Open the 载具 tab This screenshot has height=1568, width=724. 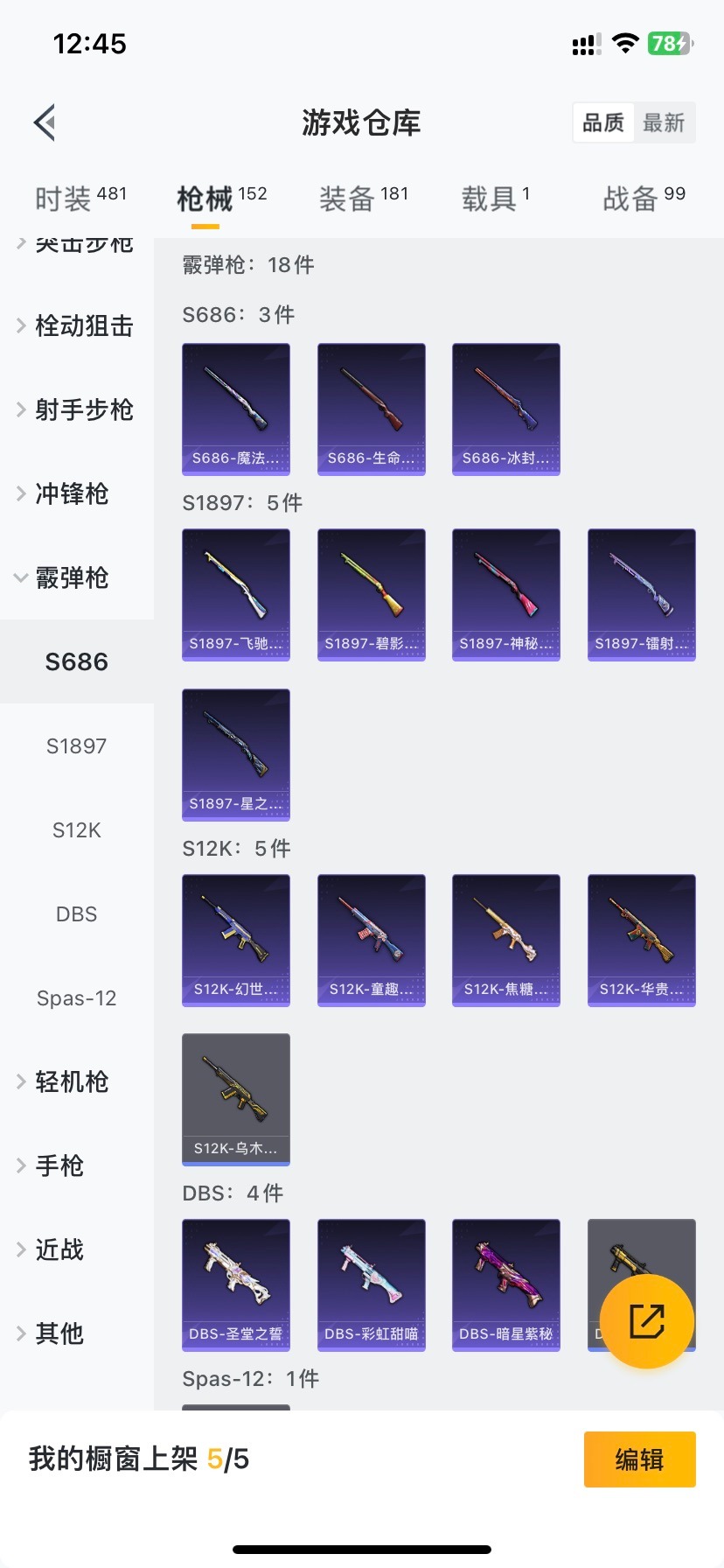coord(495,199)
